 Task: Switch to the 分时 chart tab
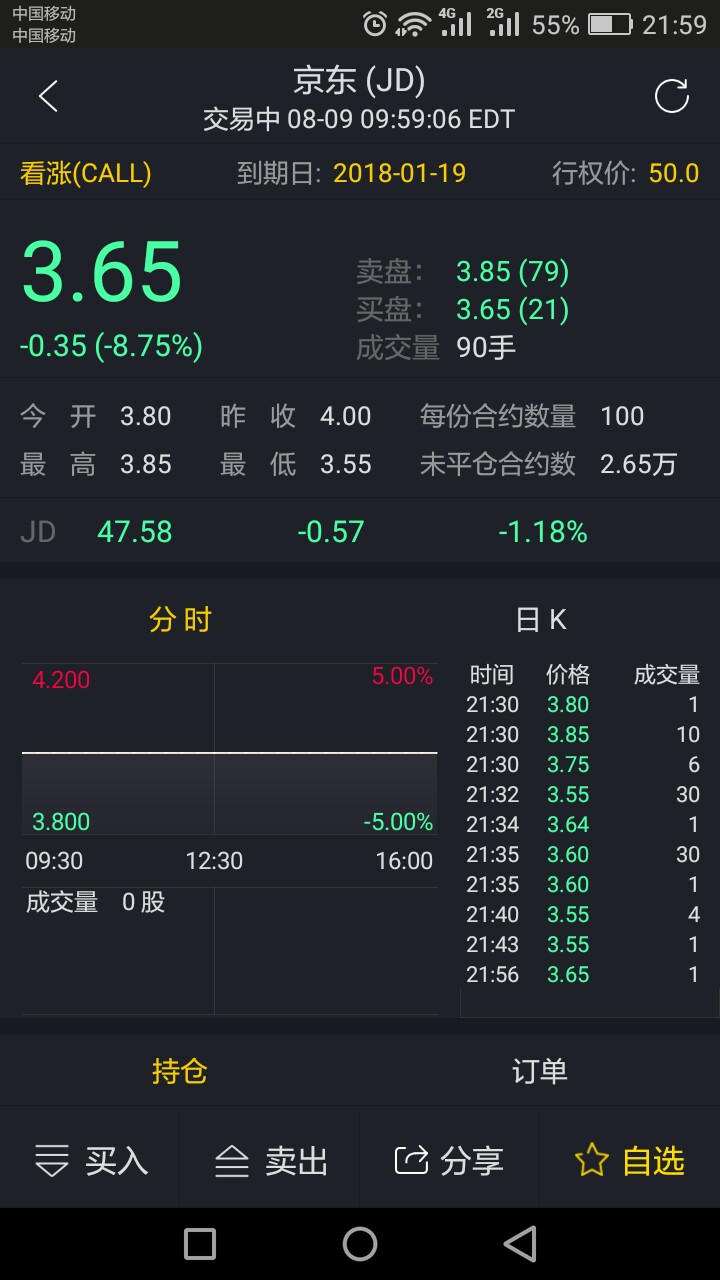click(180, 620)
